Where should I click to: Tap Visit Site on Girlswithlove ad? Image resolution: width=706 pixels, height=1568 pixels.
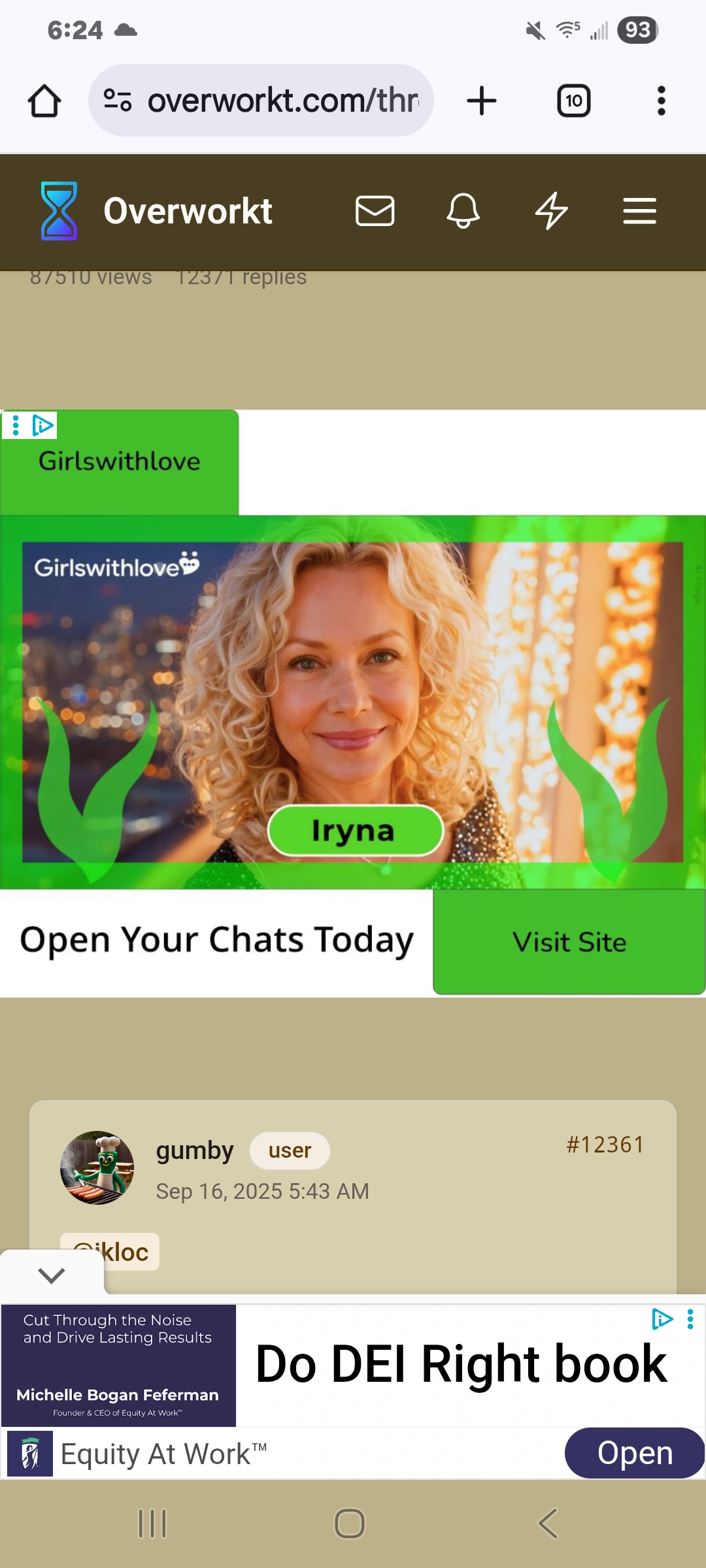tap(569, 942)
